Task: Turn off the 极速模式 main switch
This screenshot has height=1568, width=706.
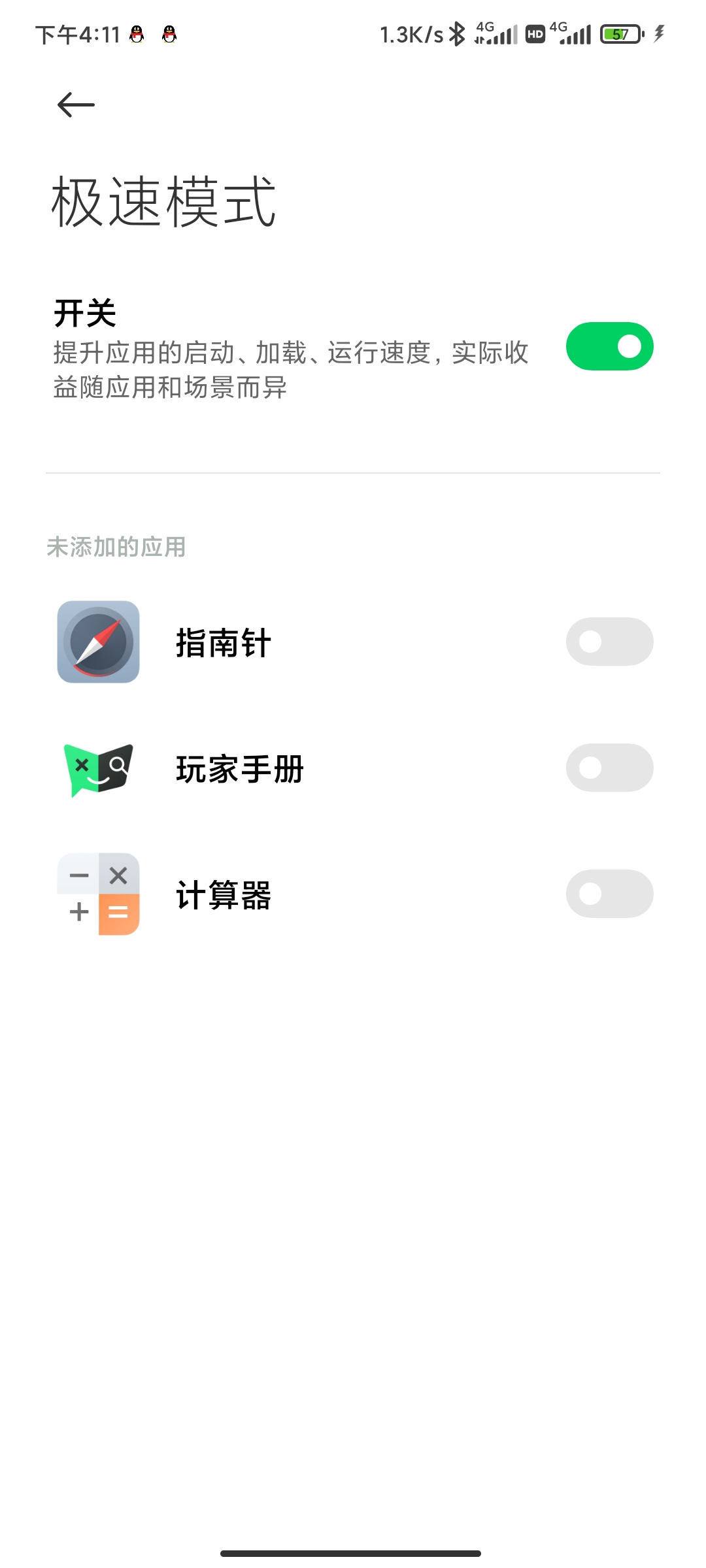Action: coord(609,346)
